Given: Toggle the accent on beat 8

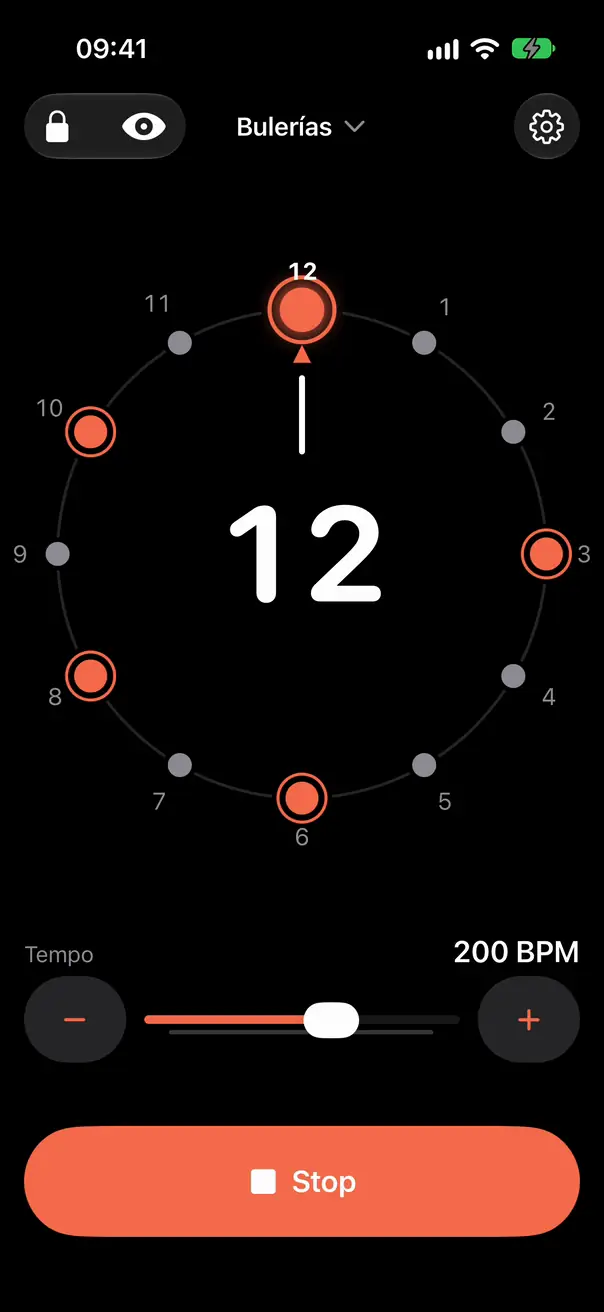Looking at the screenshot, I should (x=91, y=676).
